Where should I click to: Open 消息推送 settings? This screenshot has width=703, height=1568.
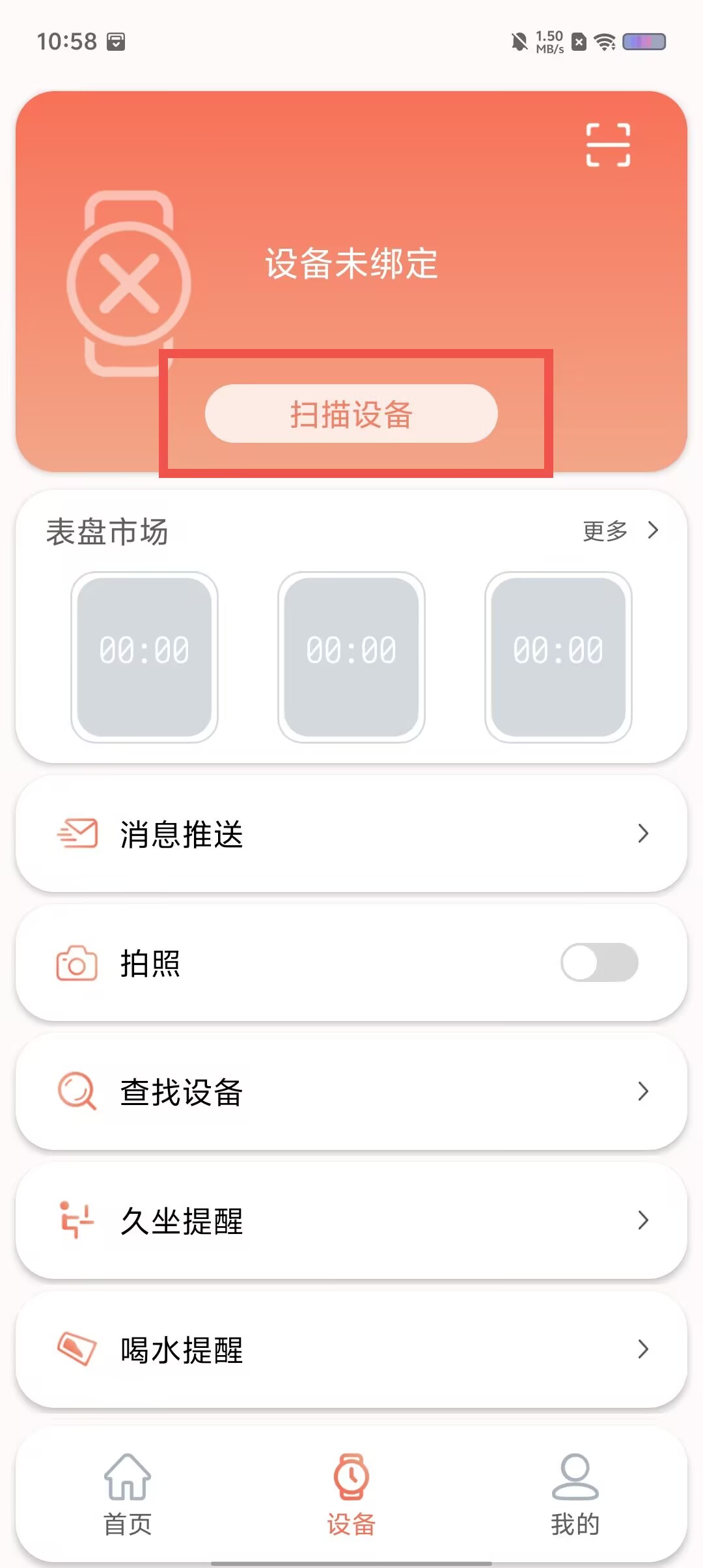coord(351,833)
